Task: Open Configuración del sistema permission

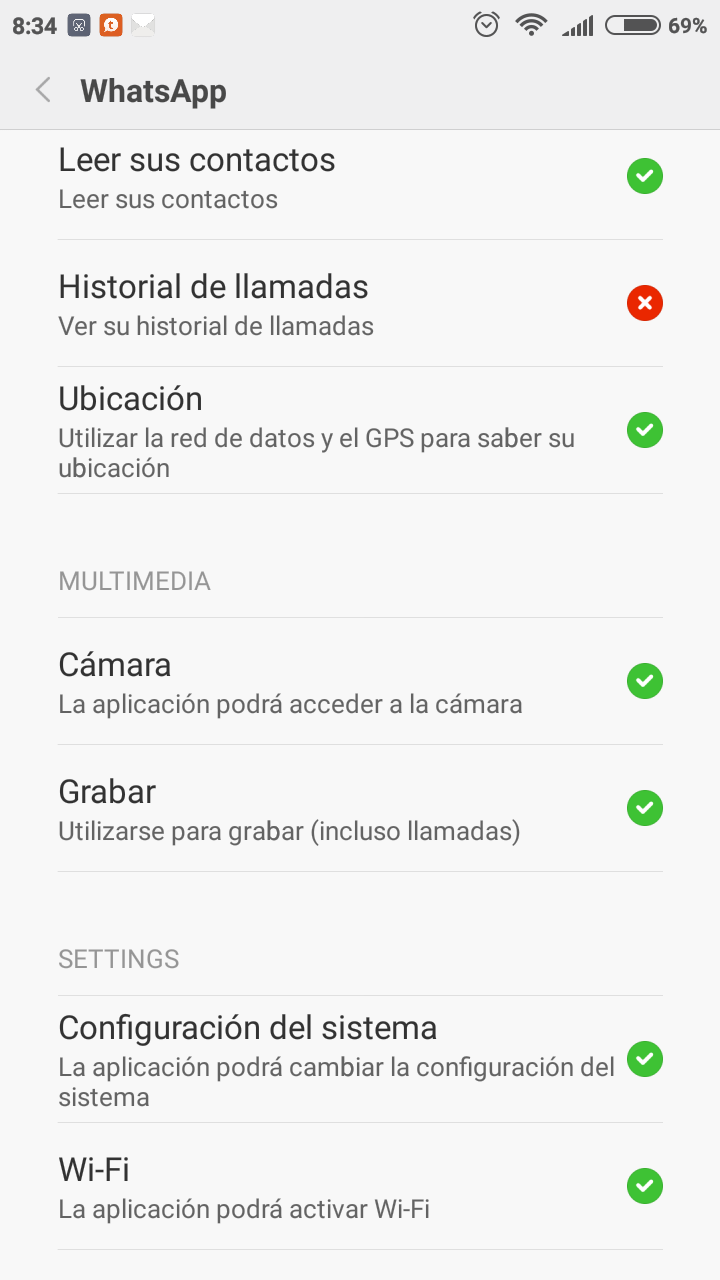Action: click(x=360, y=1059)
